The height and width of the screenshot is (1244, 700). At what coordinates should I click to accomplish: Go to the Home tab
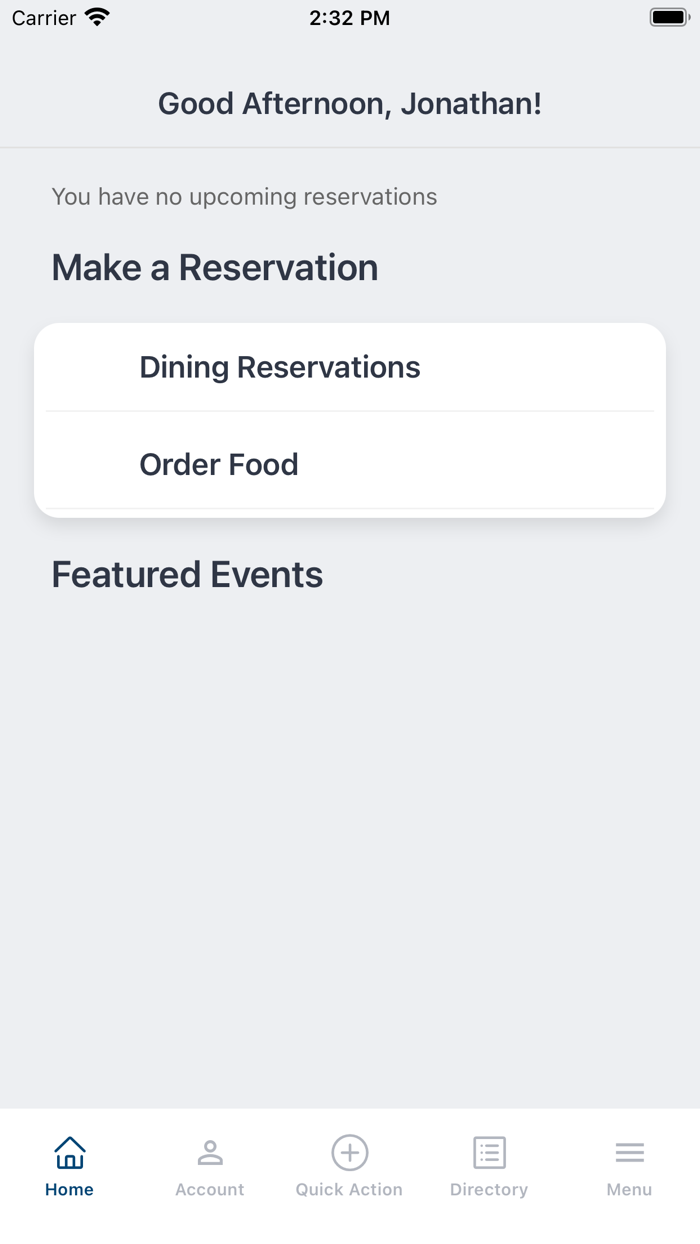pos(69,1166)
